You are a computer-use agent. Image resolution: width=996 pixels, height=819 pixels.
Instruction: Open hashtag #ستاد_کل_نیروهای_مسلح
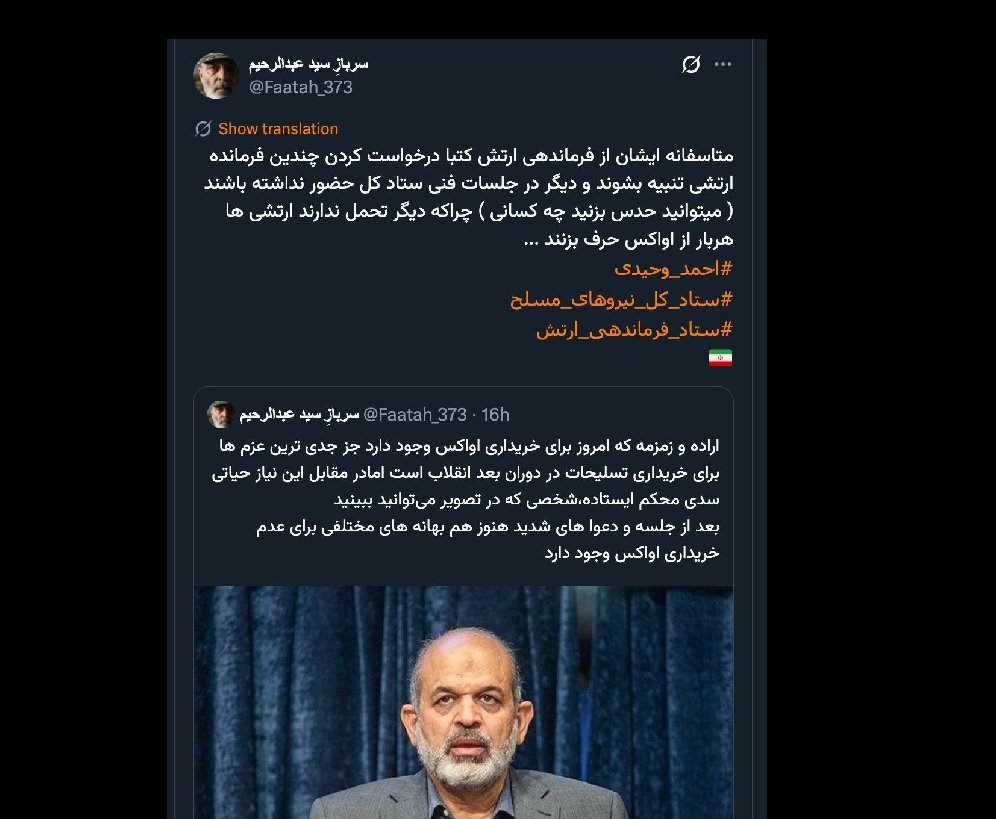[x=621, y=299]
